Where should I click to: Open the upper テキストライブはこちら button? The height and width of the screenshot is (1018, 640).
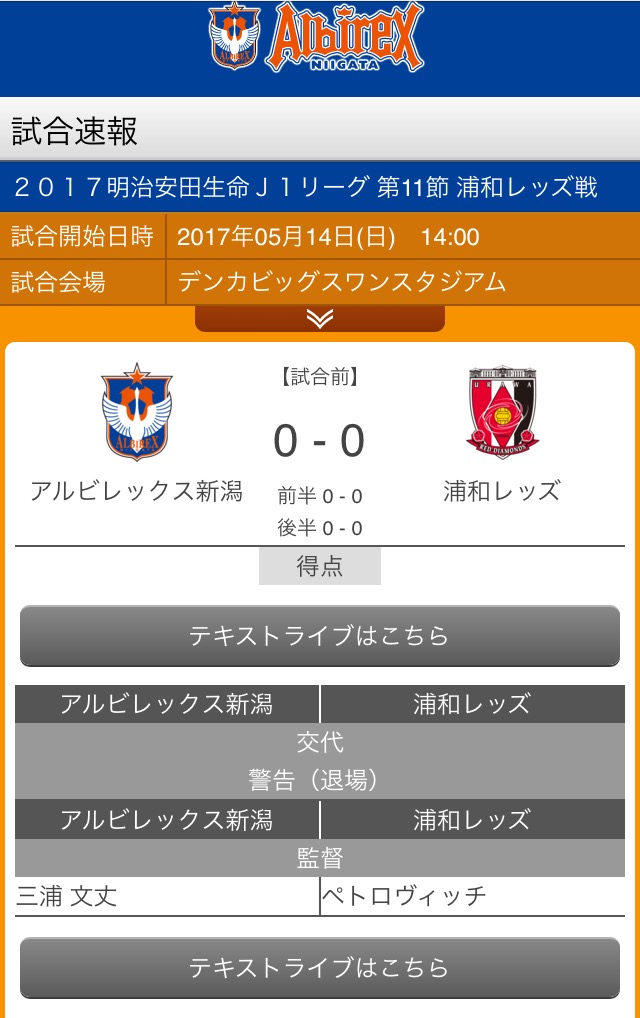coord(320,636)
